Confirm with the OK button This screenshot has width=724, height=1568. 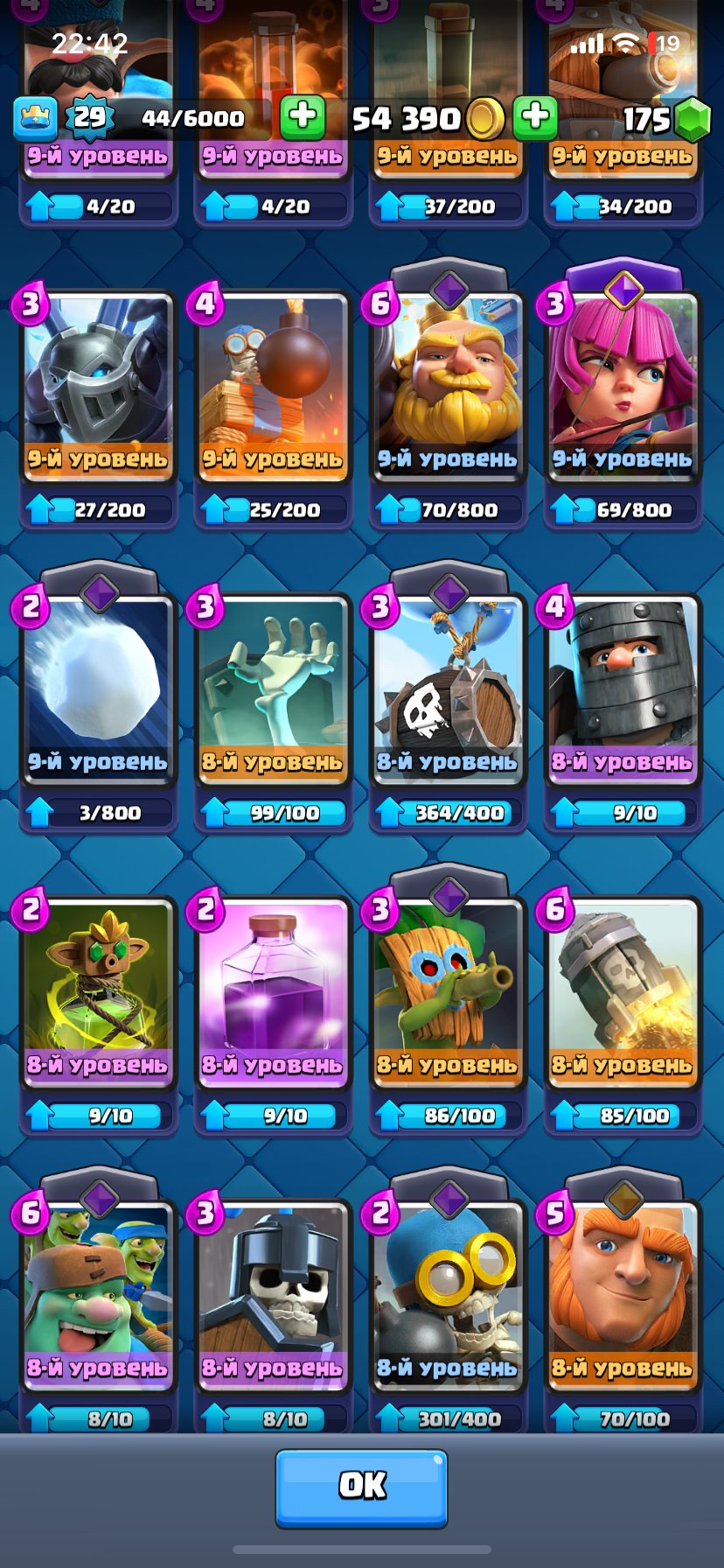click(x=361, y=1487)
